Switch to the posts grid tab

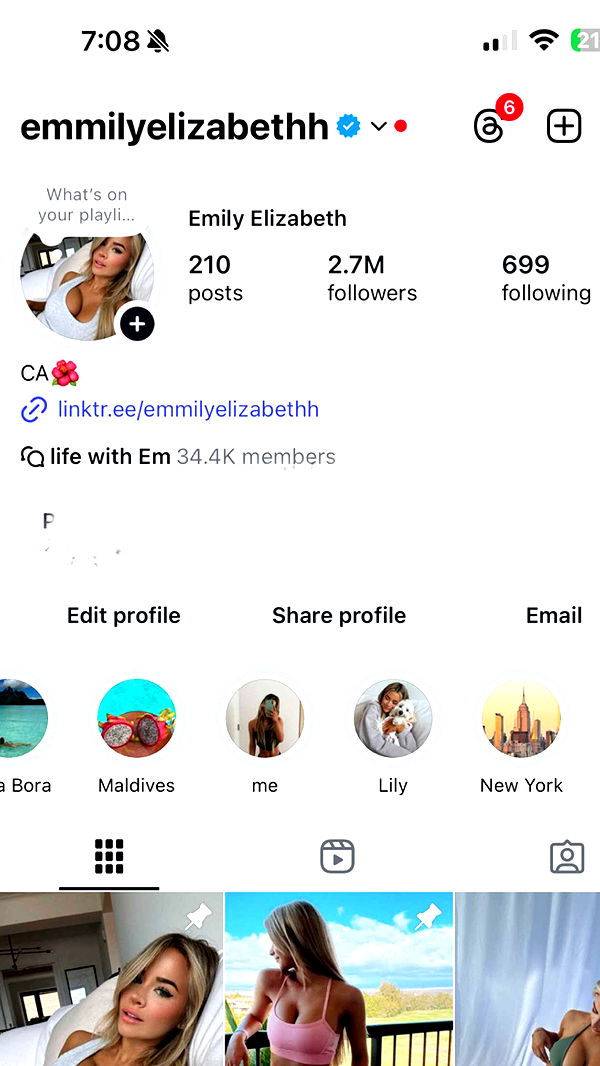[109, 857]
